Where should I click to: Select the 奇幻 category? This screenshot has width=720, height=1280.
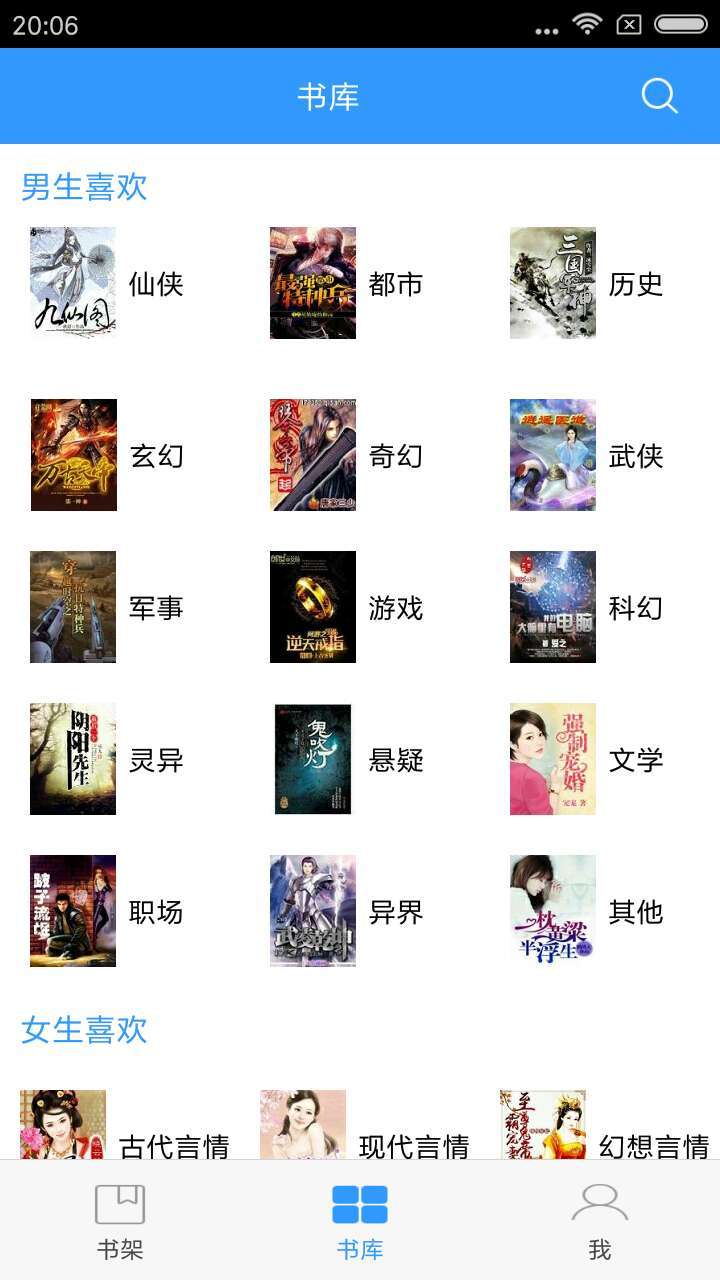pyautogui.click(x=347, y=455)
